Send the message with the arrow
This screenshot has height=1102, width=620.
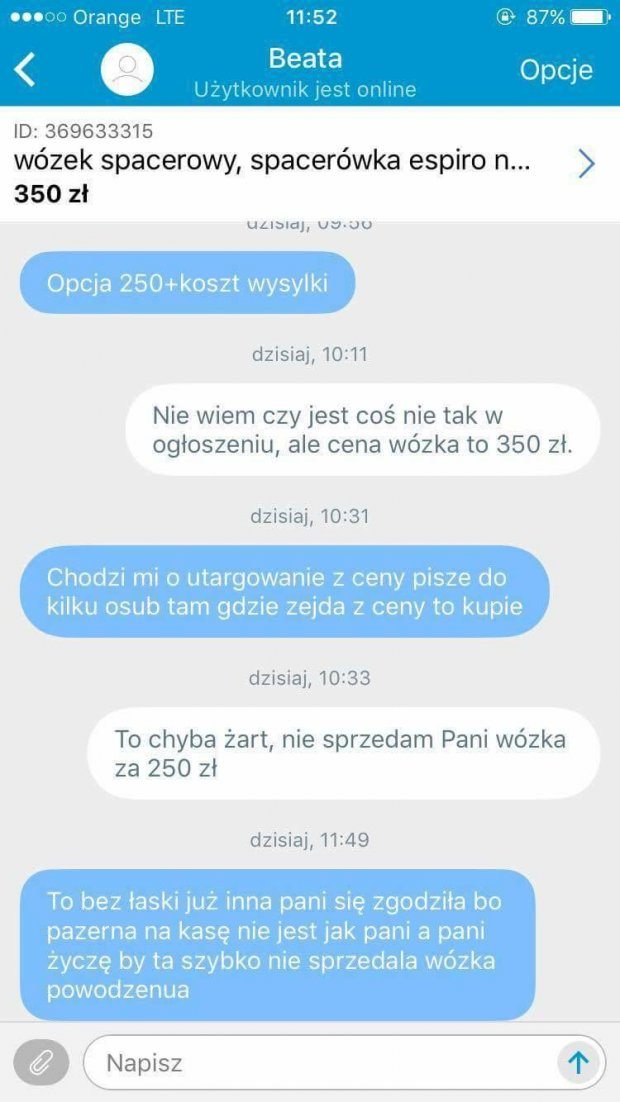click(579, 1062)
